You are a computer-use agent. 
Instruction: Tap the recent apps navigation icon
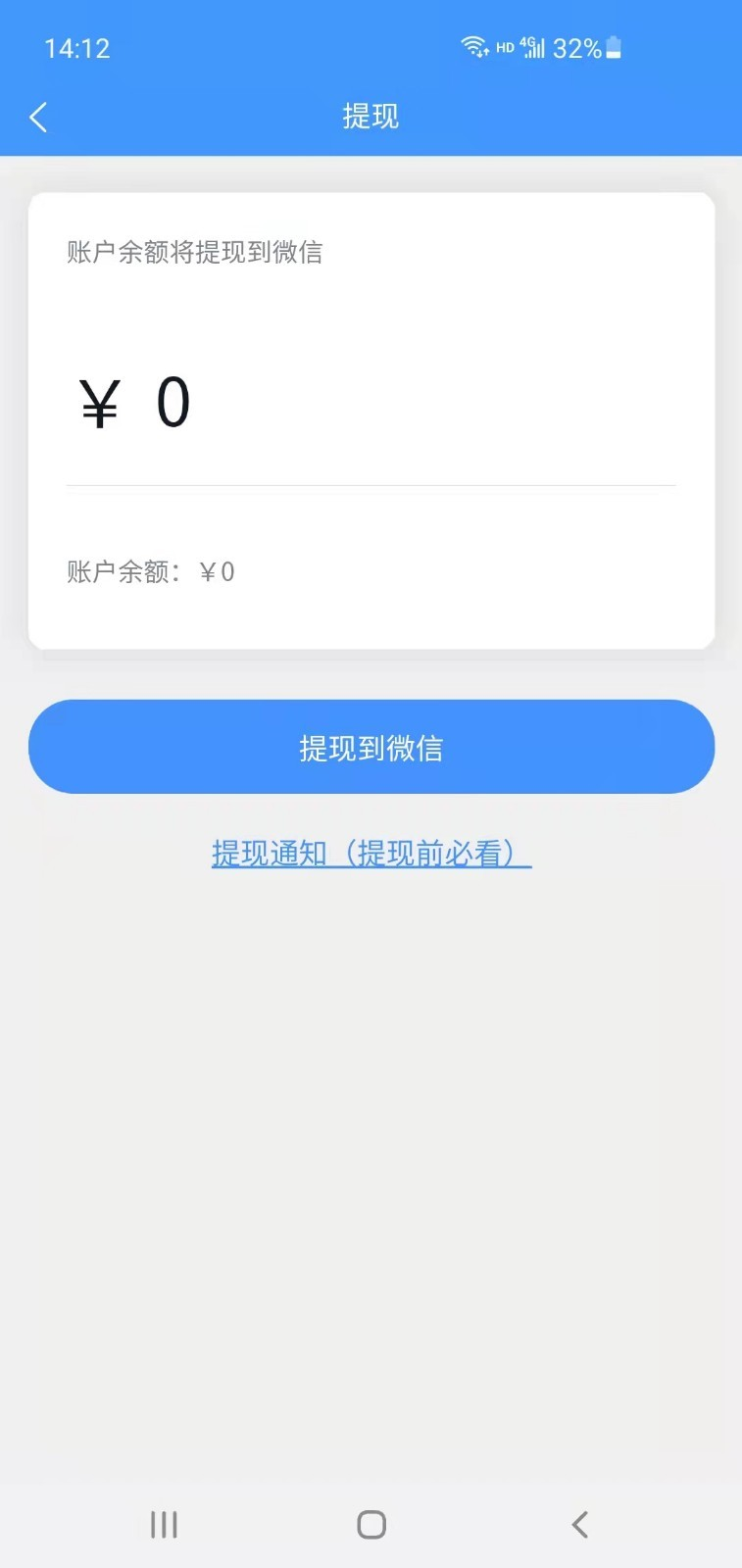pyautogui.click(x=163, y=1524)
